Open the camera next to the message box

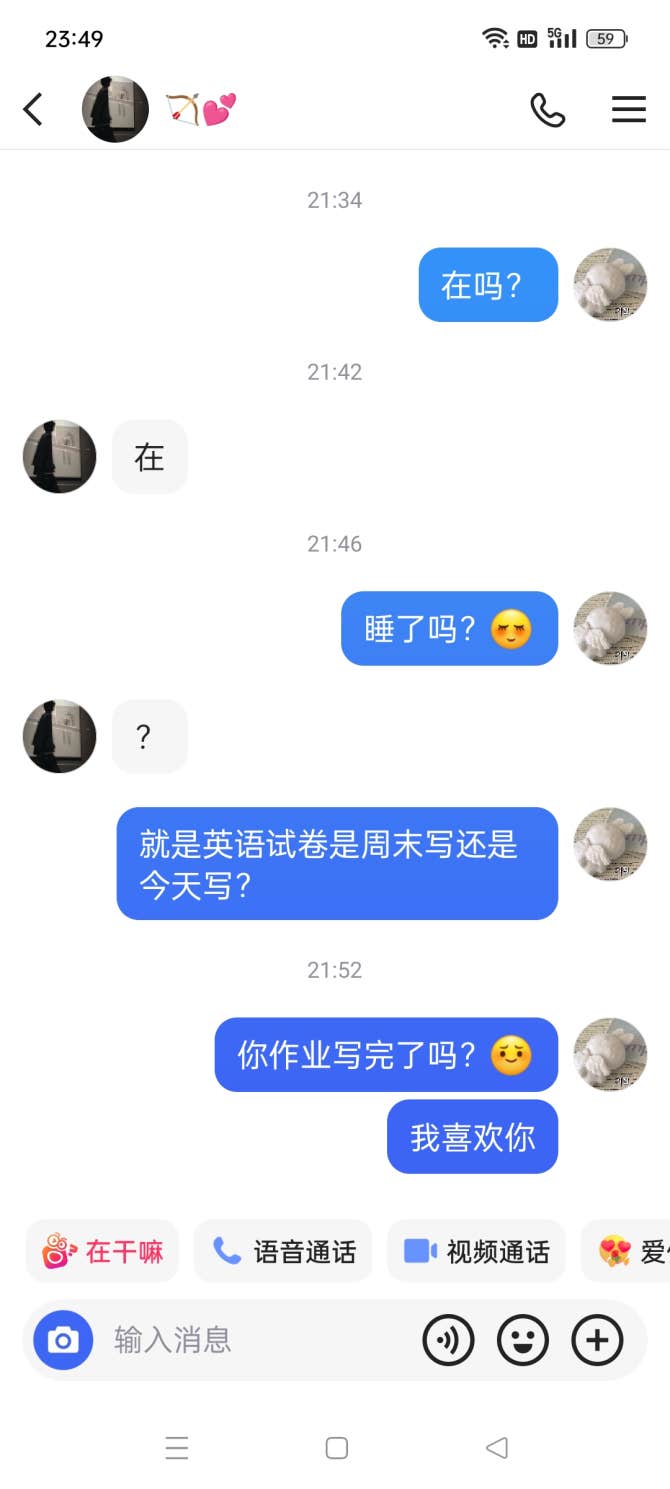point(63,1340)
